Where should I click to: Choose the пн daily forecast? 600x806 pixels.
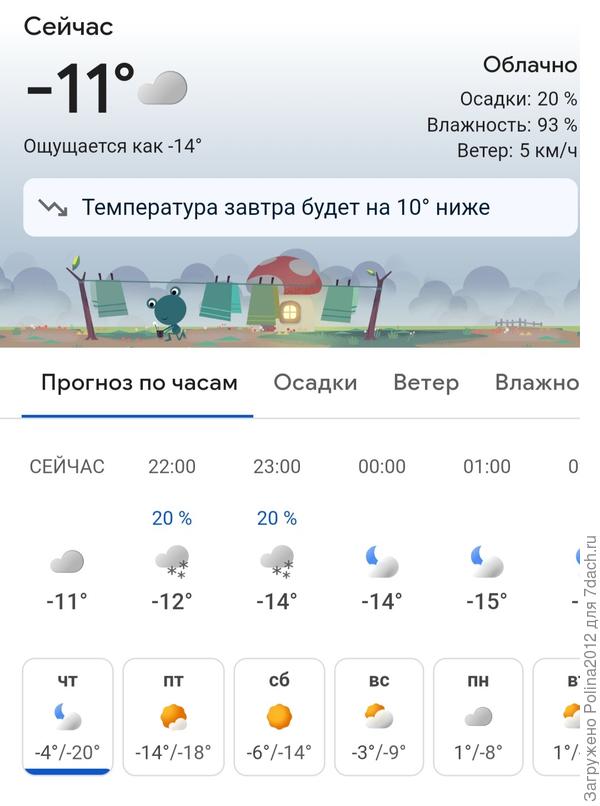(478, 716)
